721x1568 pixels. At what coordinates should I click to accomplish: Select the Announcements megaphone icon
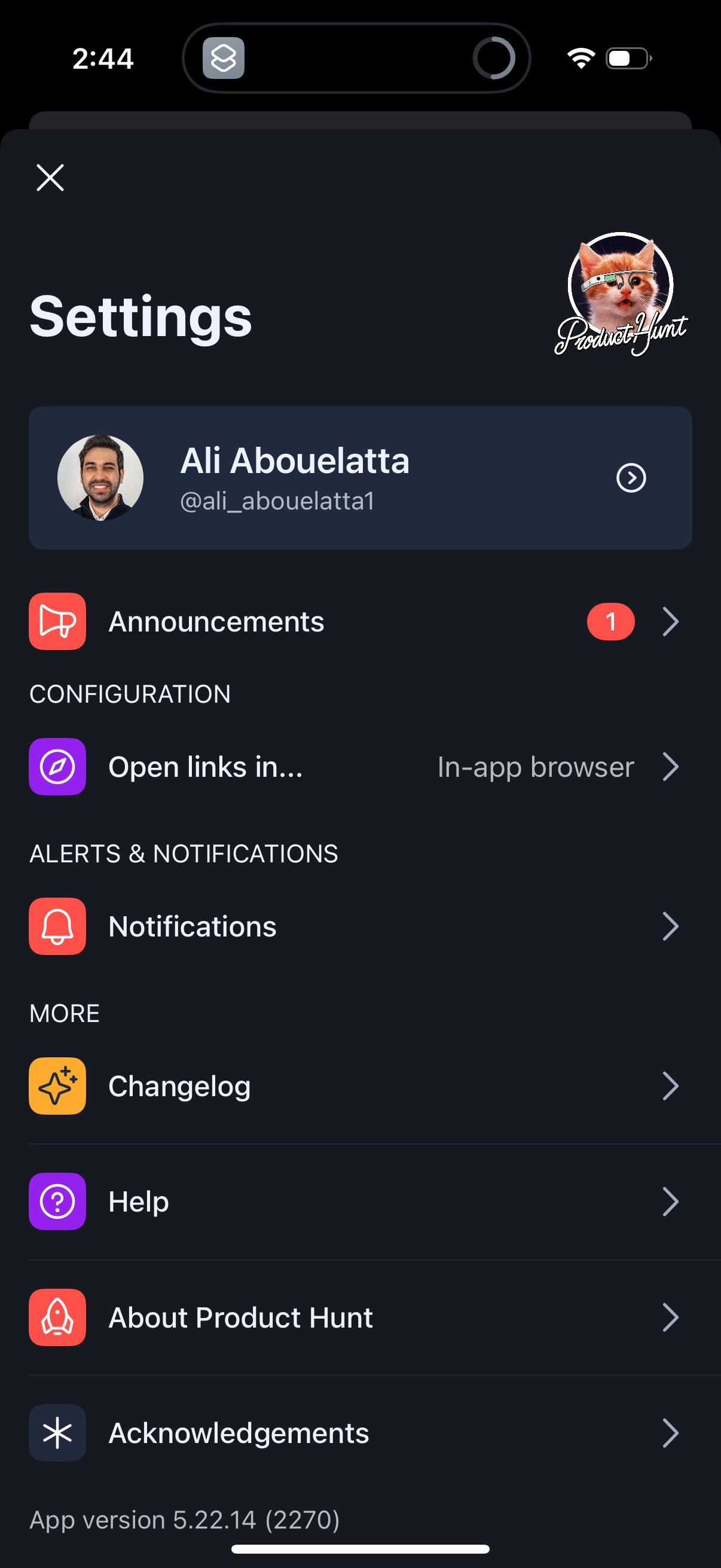pos(57,621)
